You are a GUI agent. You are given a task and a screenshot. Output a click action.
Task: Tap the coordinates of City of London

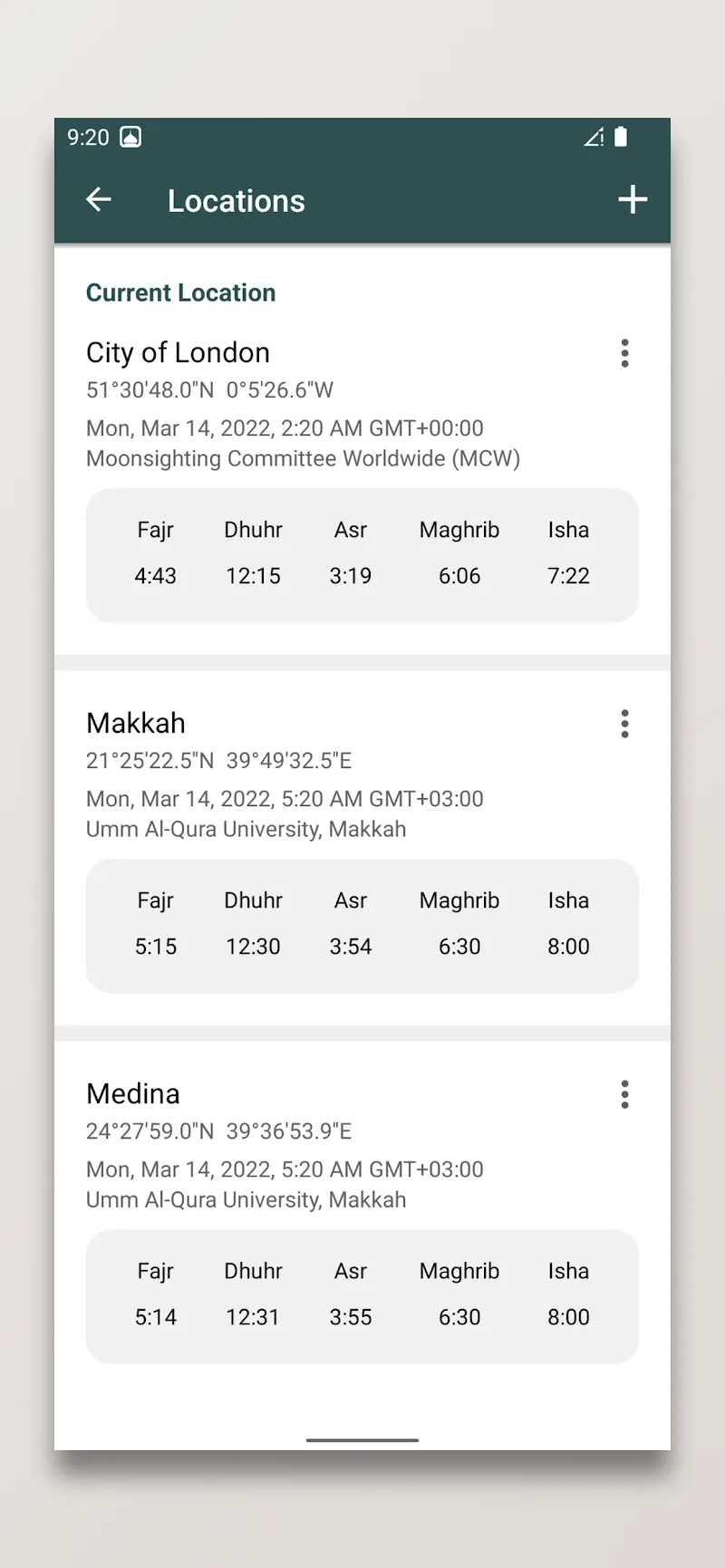click(209, 390)
